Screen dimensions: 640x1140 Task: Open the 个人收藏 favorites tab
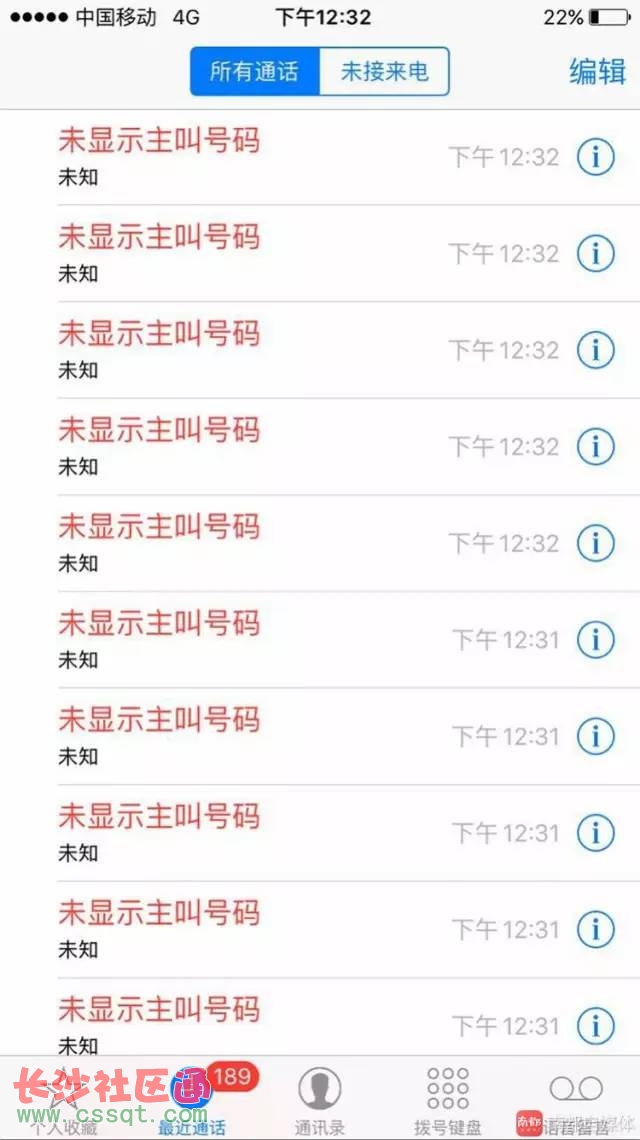pyautogui.click(x=64, y=1099)
